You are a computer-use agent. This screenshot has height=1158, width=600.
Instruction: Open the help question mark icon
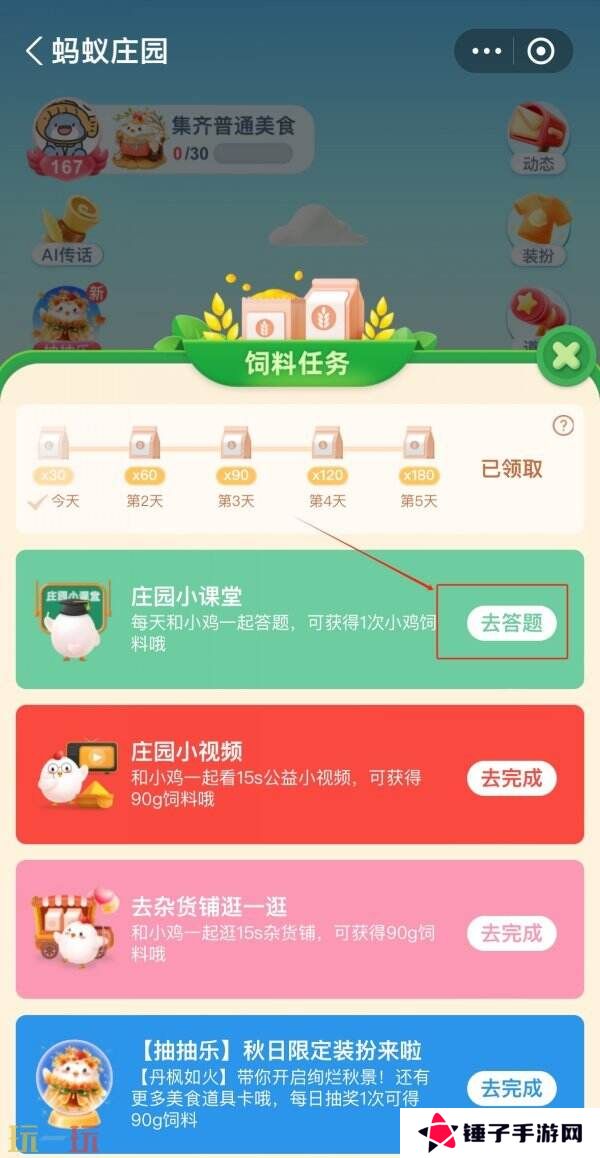pyautogui.click(x=563, y=426)
